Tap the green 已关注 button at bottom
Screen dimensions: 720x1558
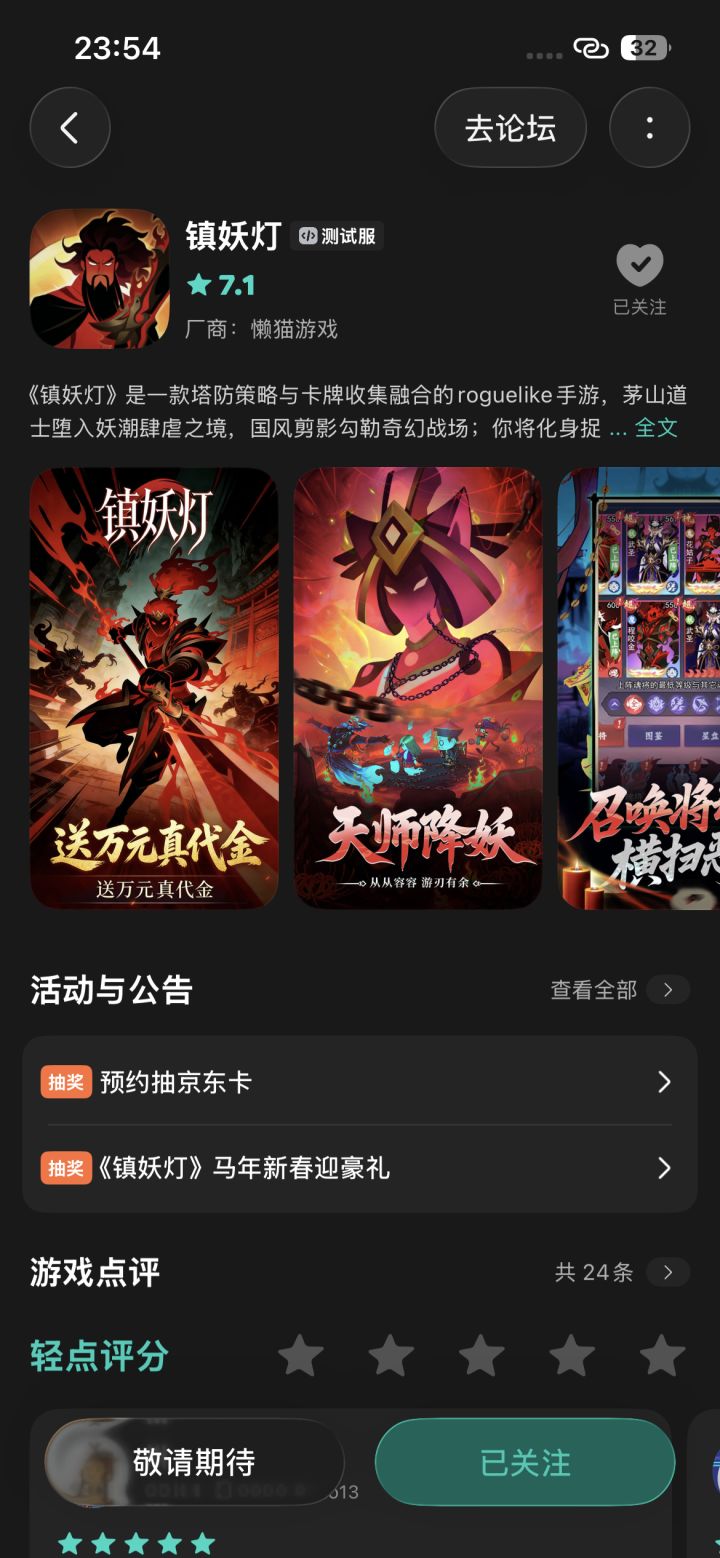525,1462
